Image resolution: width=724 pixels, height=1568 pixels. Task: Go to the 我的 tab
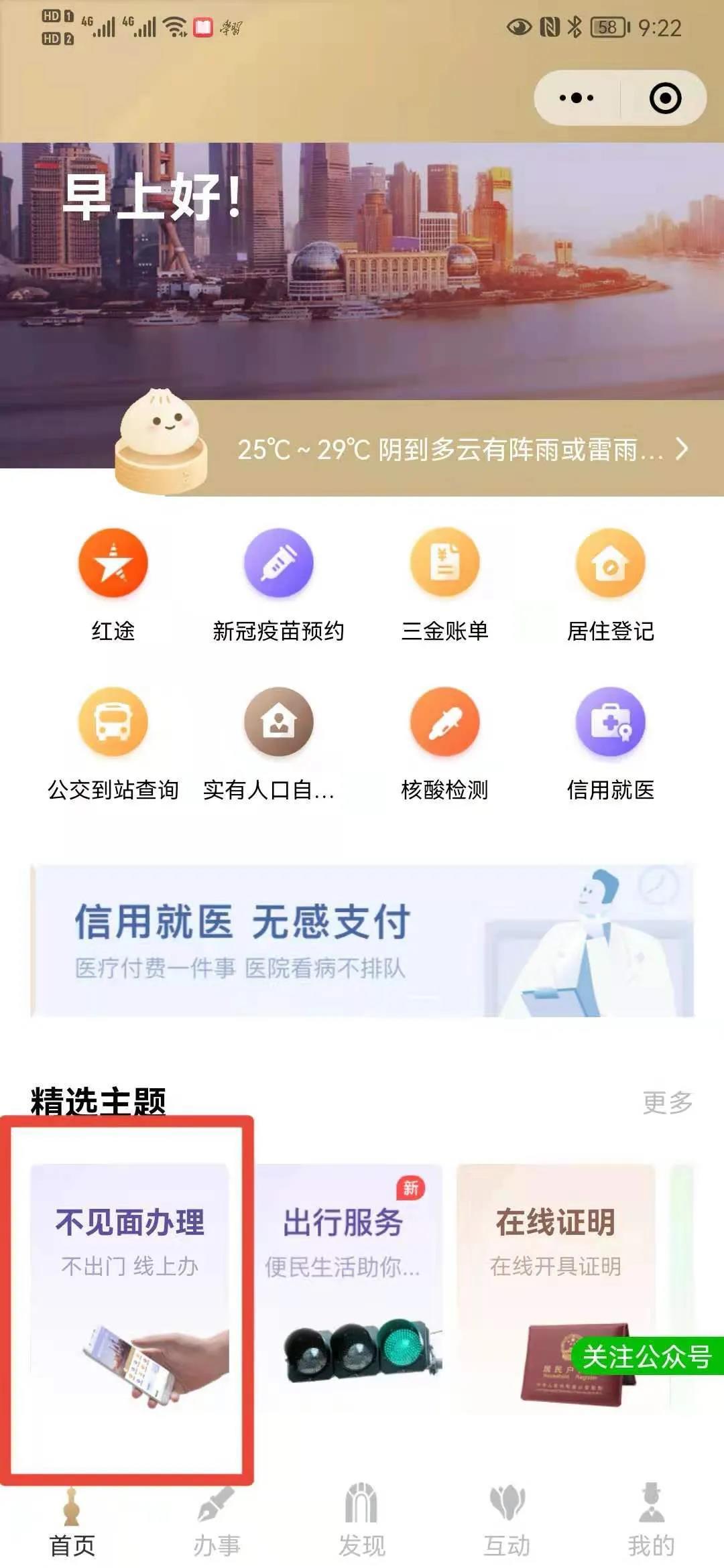point(651,1522)
